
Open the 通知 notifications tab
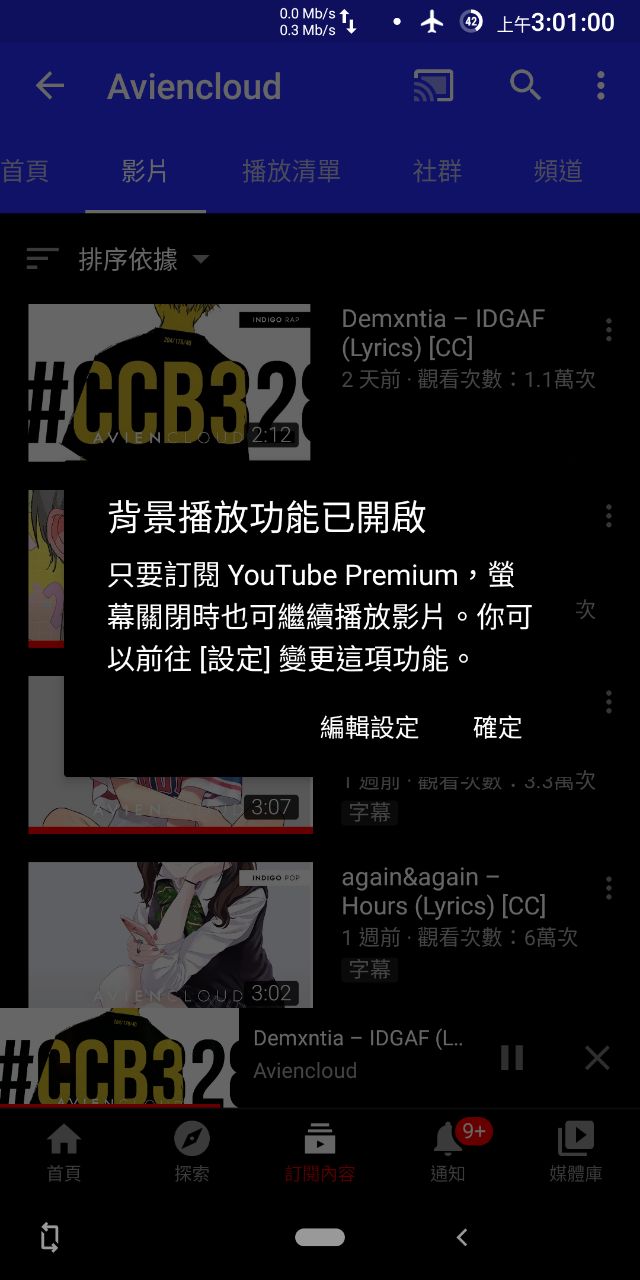coord(448,1151)
